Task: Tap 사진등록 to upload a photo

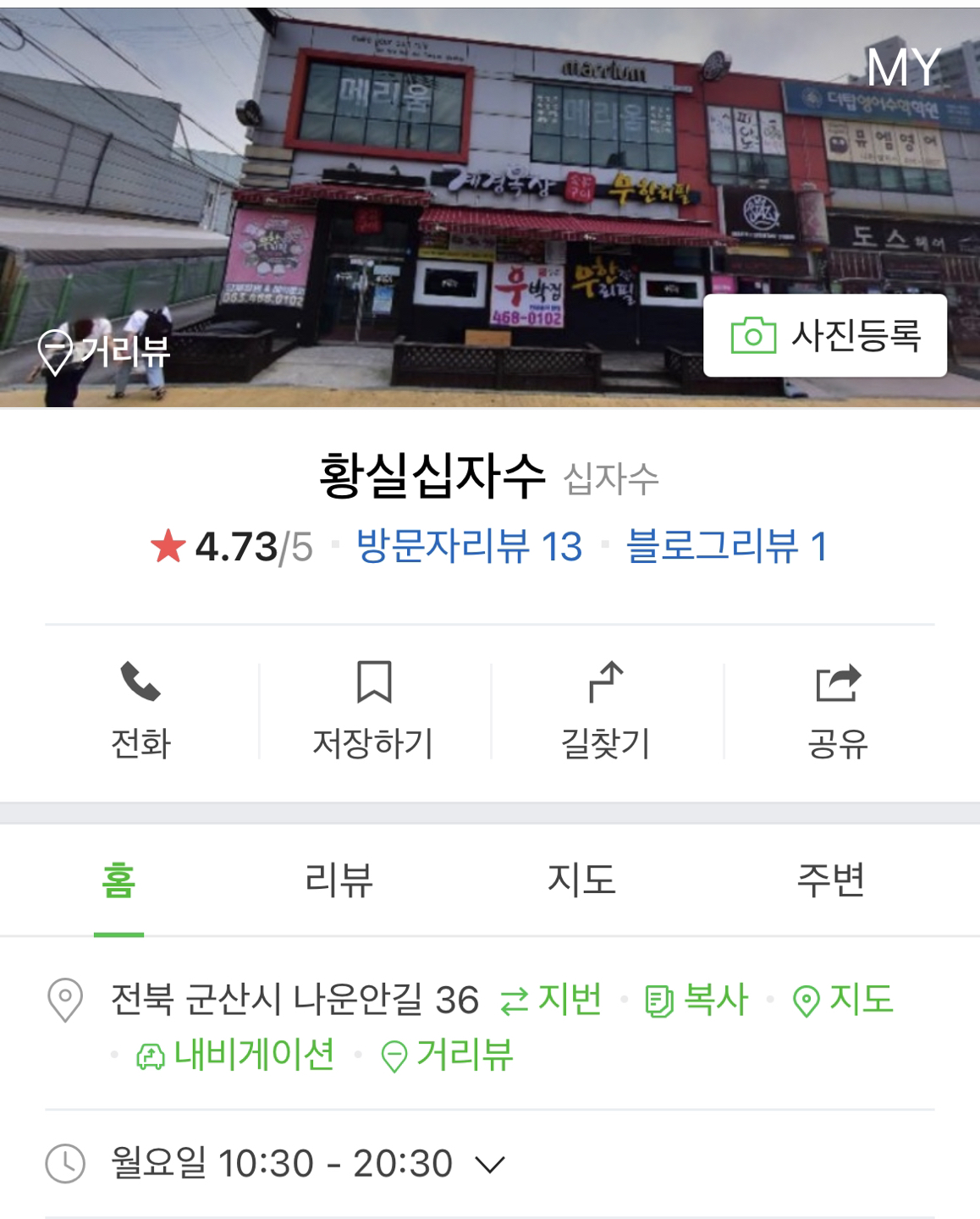Action: tap(825, 336)
